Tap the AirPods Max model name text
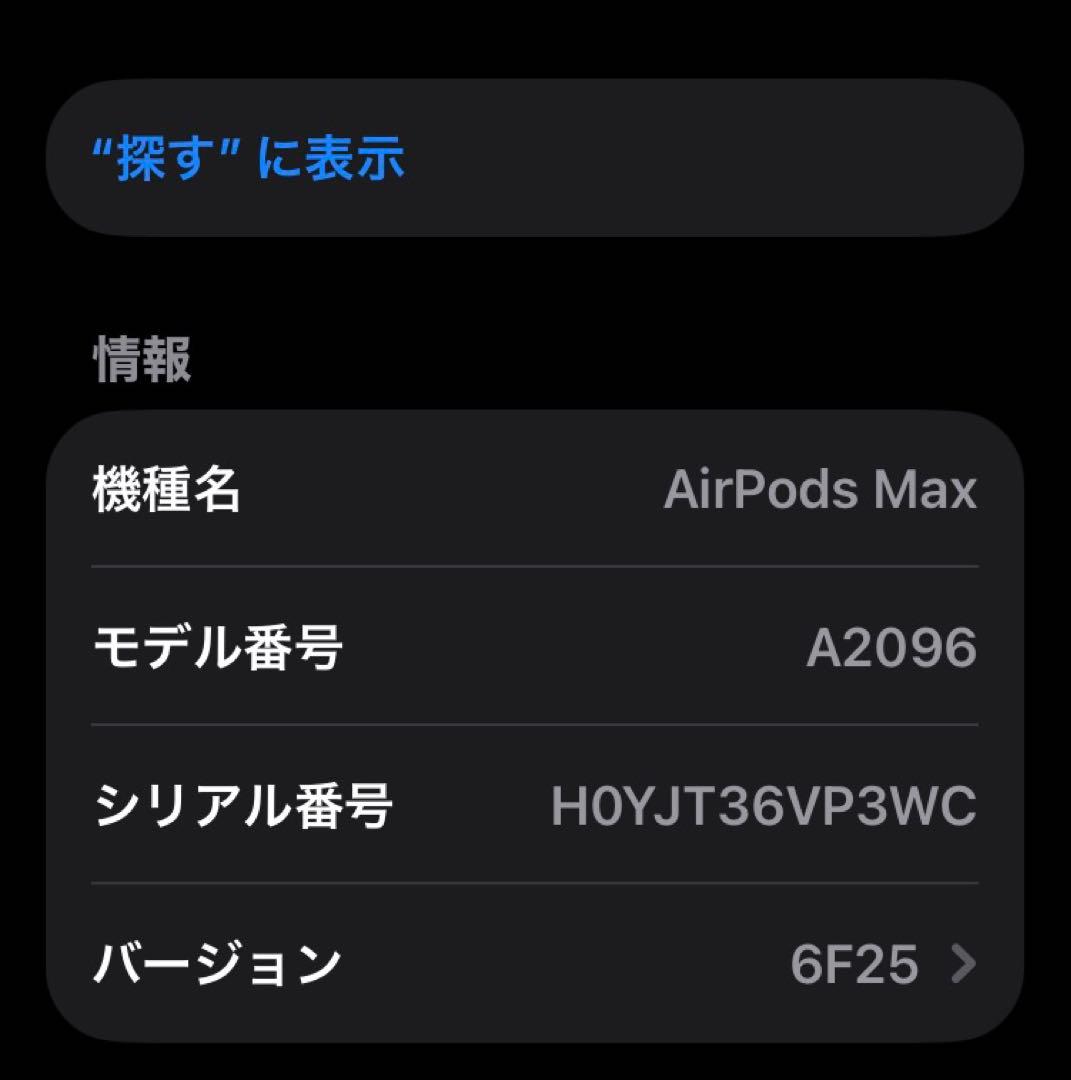The height and width of the screenshot is (1080, 1071). point(820,490)
